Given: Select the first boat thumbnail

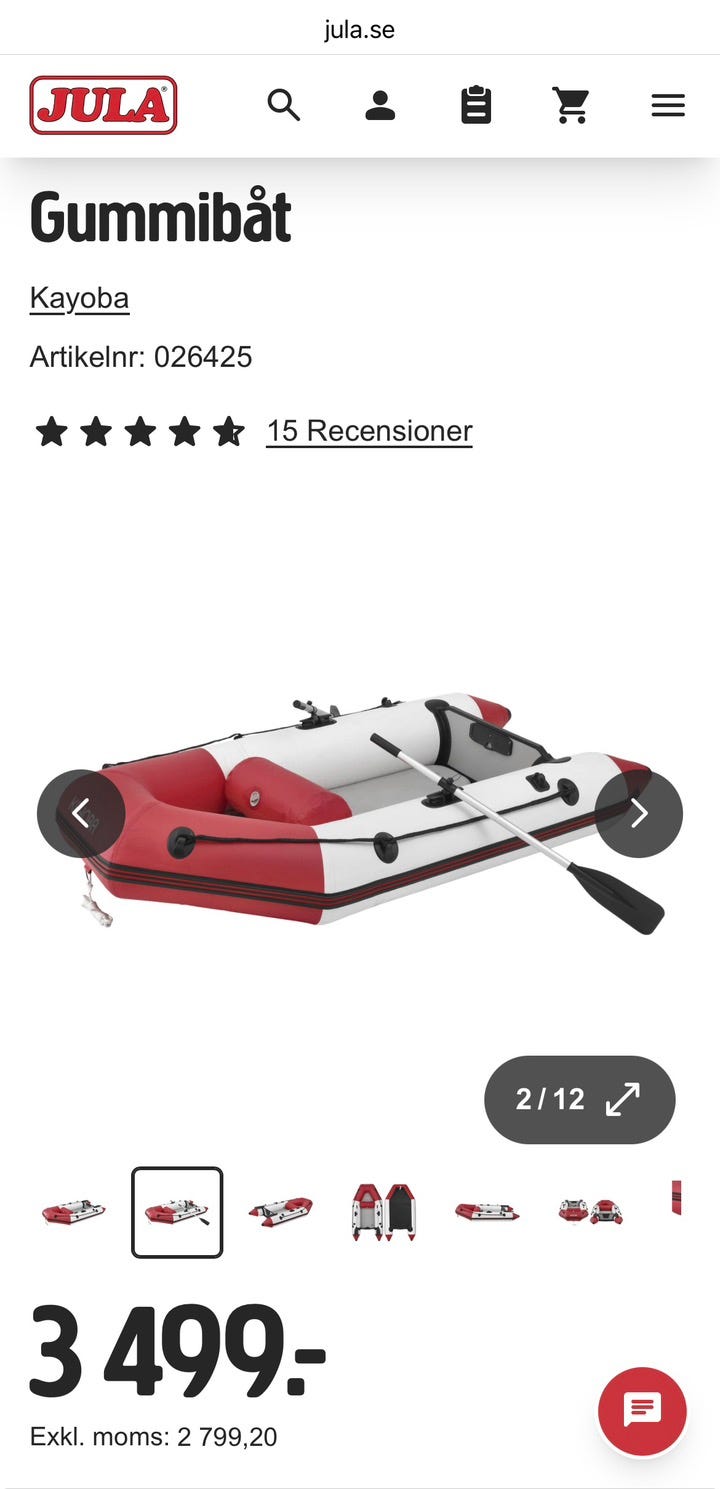Looking at the screenshot, I should click(x=73, y=1212).
